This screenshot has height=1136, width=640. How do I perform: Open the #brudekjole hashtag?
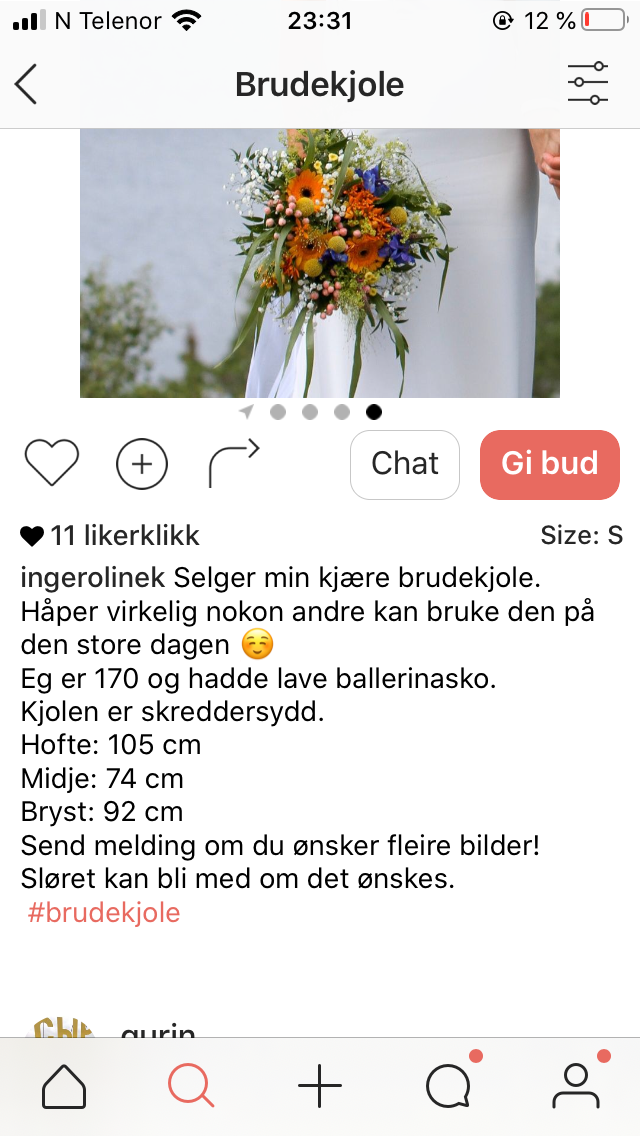pyautogui.click(x=104, y=912)
